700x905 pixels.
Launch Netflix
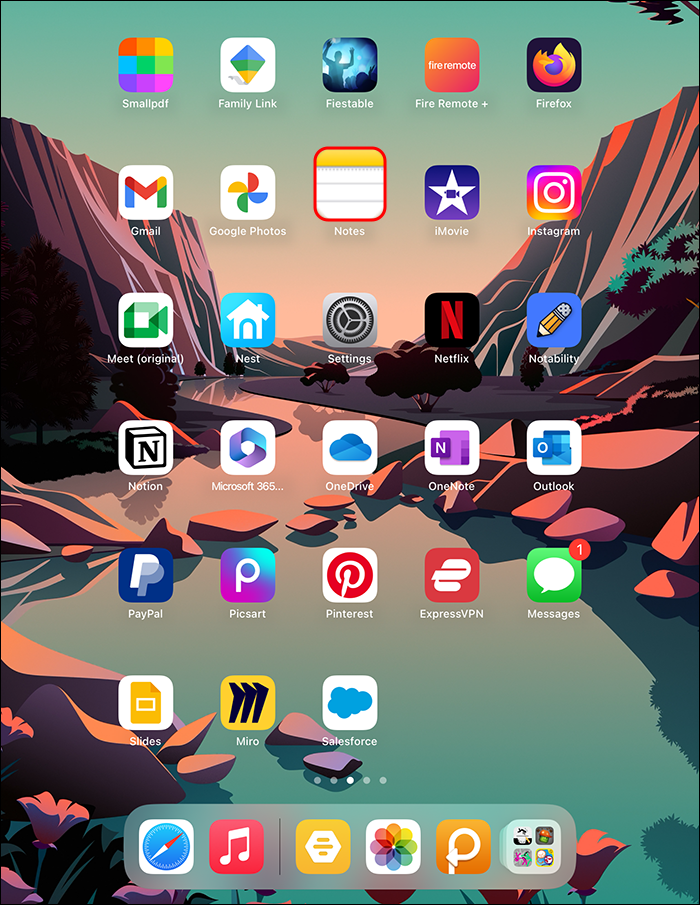coord(452,320)
